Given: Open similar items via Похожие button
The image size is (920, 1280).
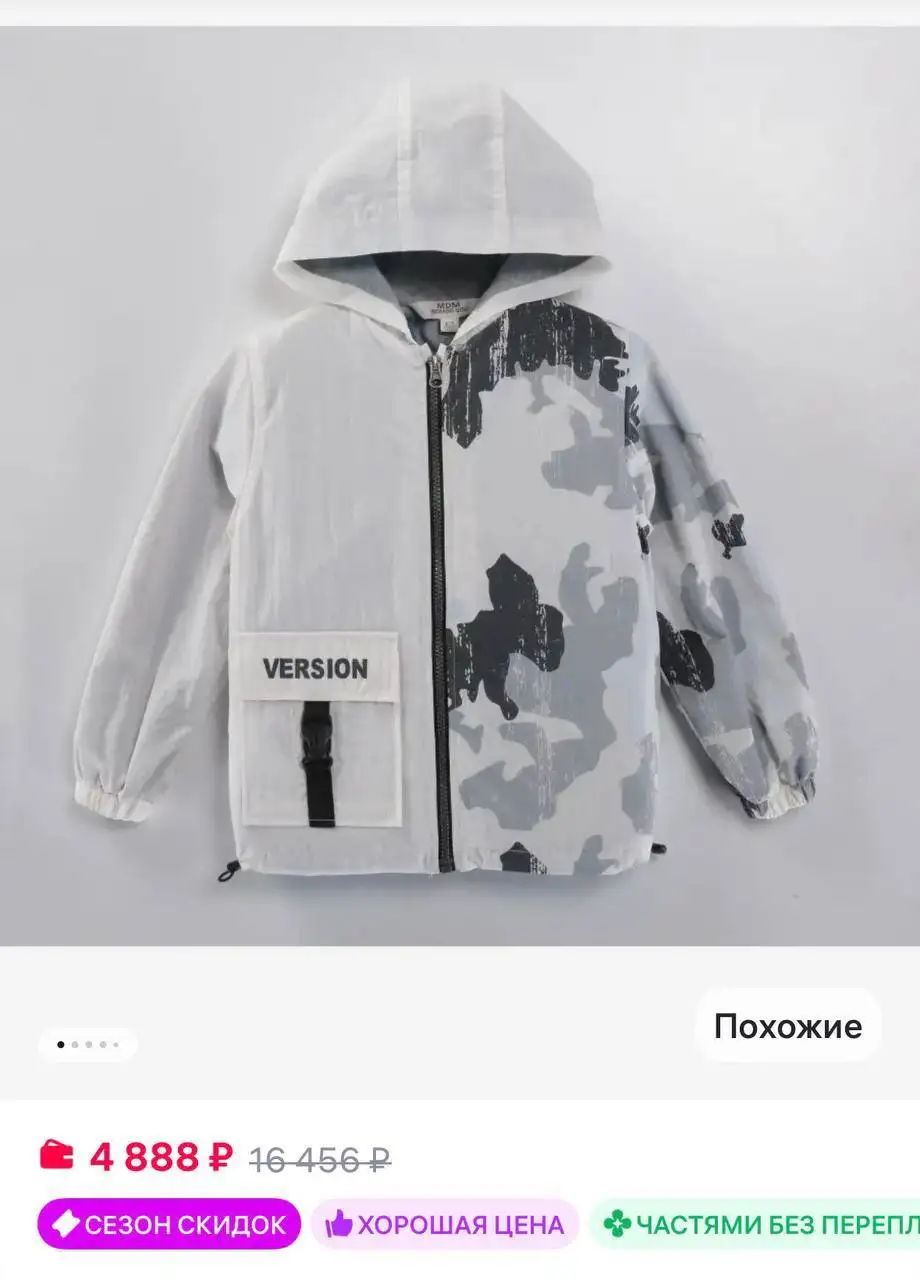Looking at the screenshot, I should coord(787,1026).
